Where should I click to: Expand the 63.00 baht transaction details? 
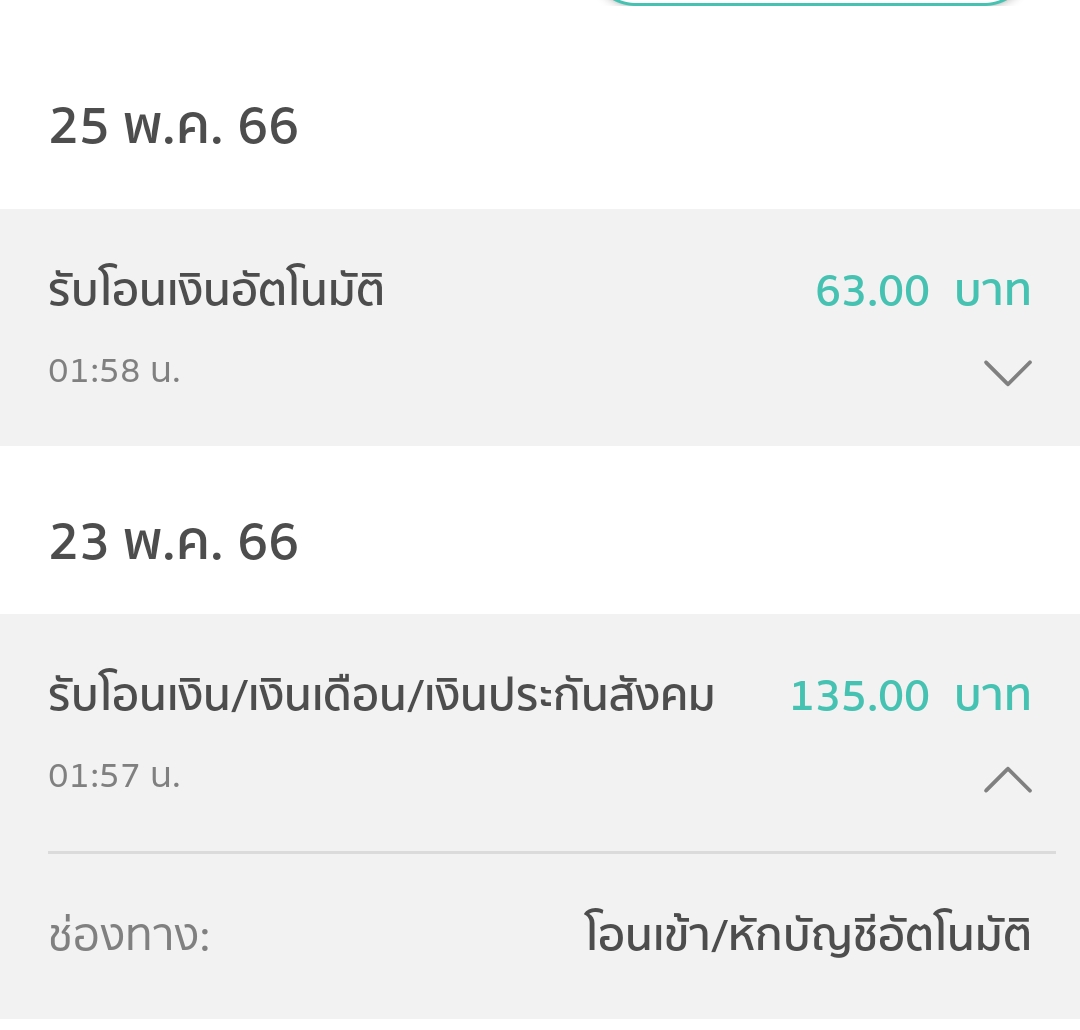click(x=1007, y=373)
